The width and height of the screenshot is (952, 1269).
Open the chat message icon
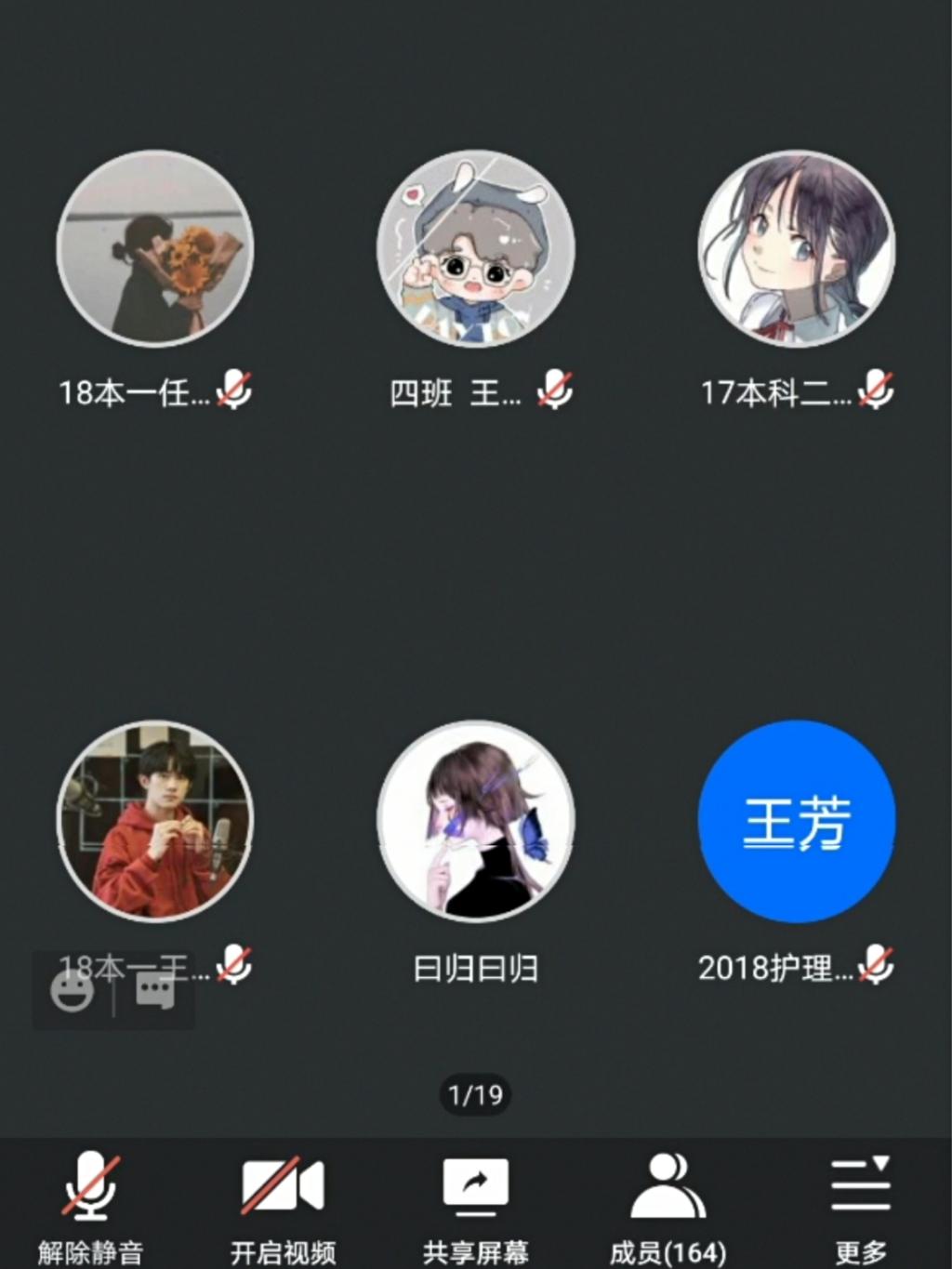pos(154,991)
